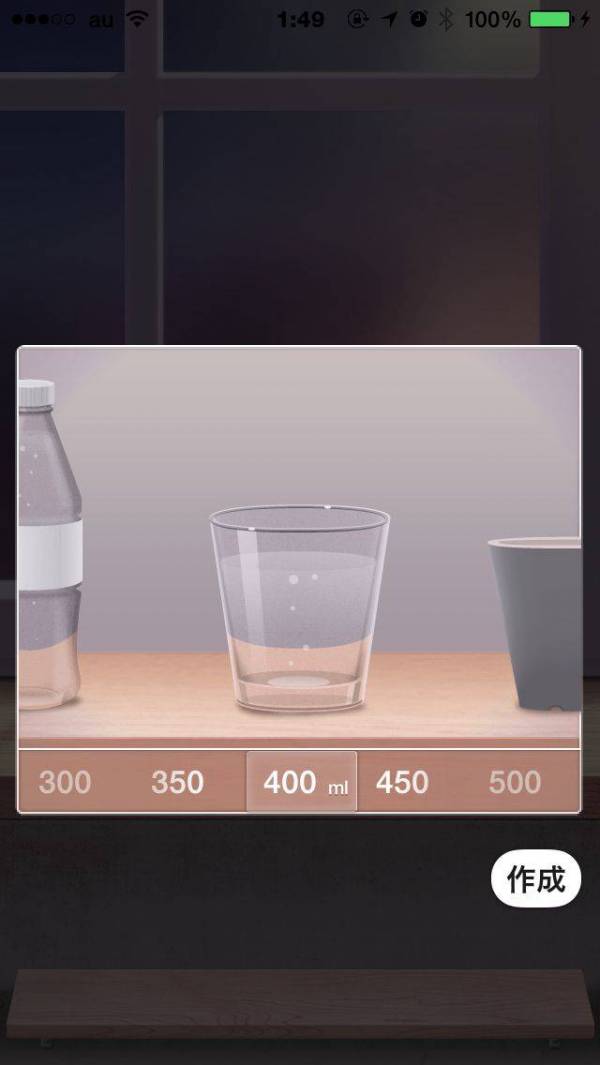Choose the gray cup container

tap(537, 620)
